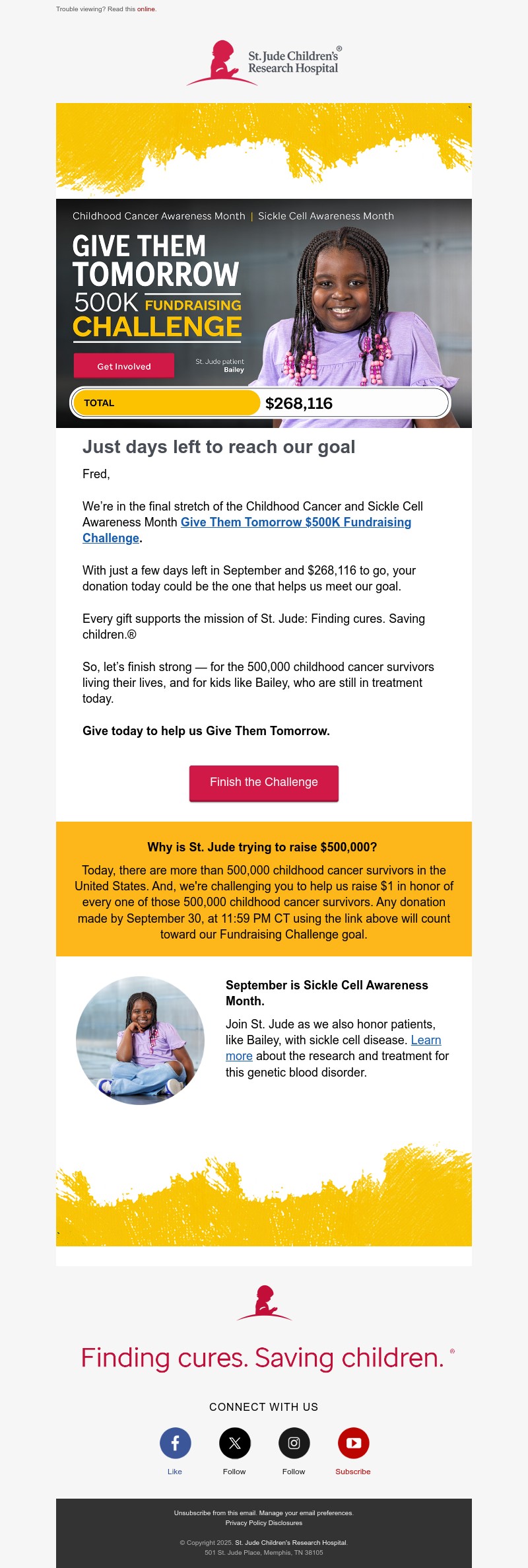The image size is (528, 1568).
Task: Open the Privacy Policy link
Action: [246, 1523]
